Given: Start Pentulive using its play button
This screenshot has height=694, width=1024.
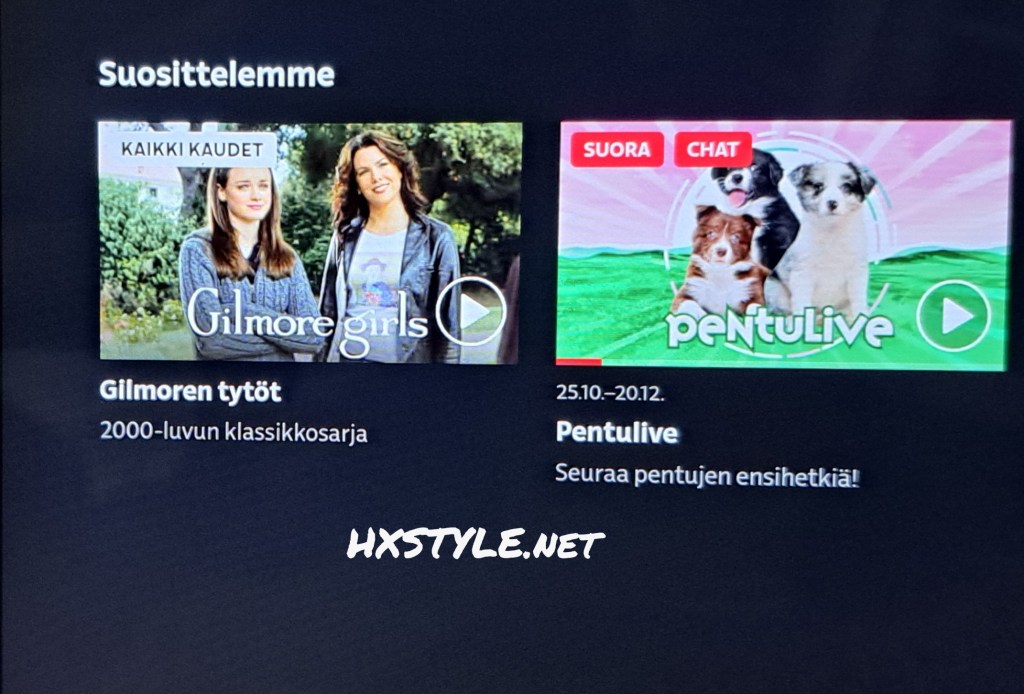Looking at the screenshot, I should (952, 316).
